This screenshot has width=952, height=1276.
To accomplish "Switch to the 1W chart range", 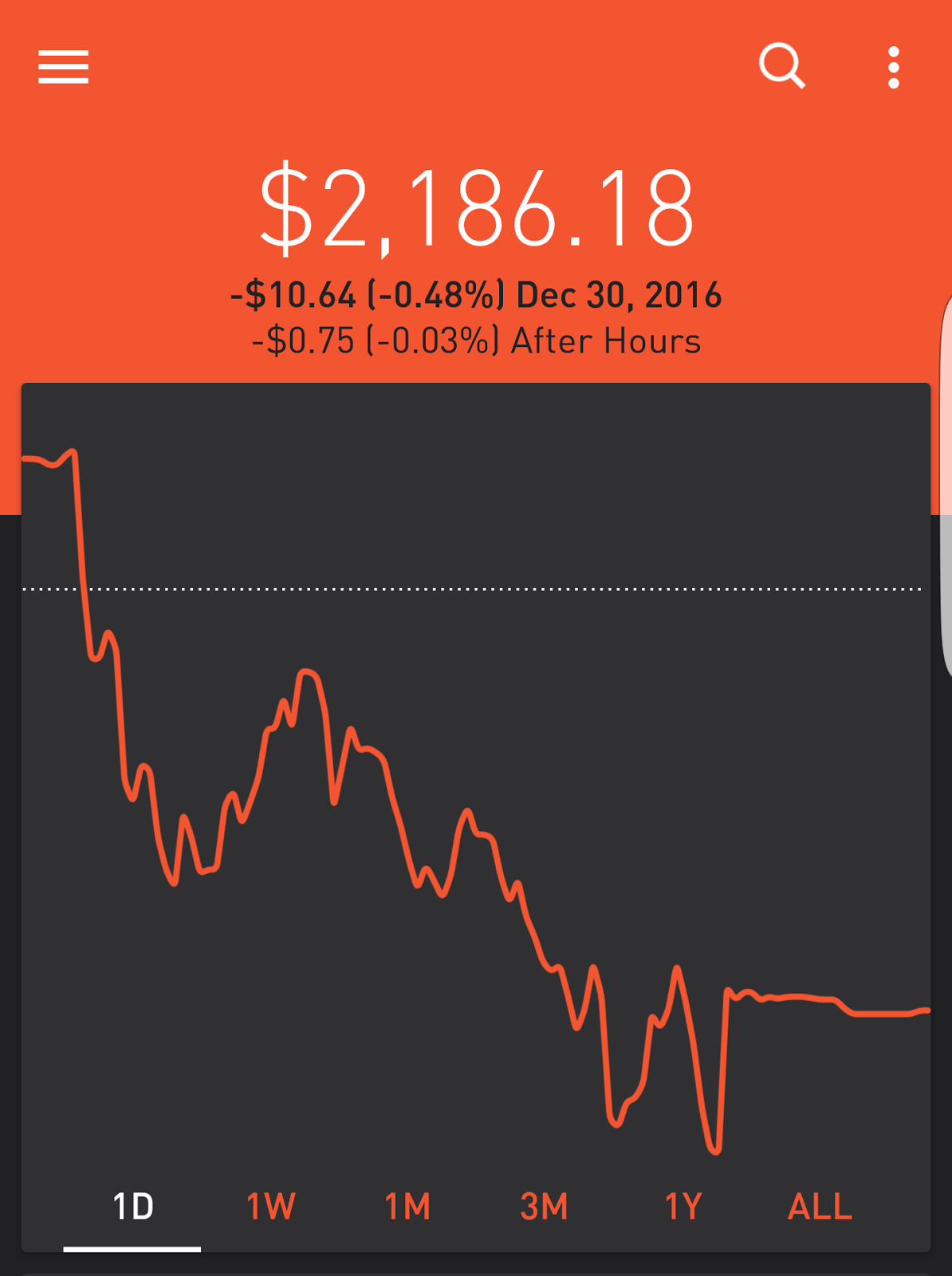I will (270, 1207).
